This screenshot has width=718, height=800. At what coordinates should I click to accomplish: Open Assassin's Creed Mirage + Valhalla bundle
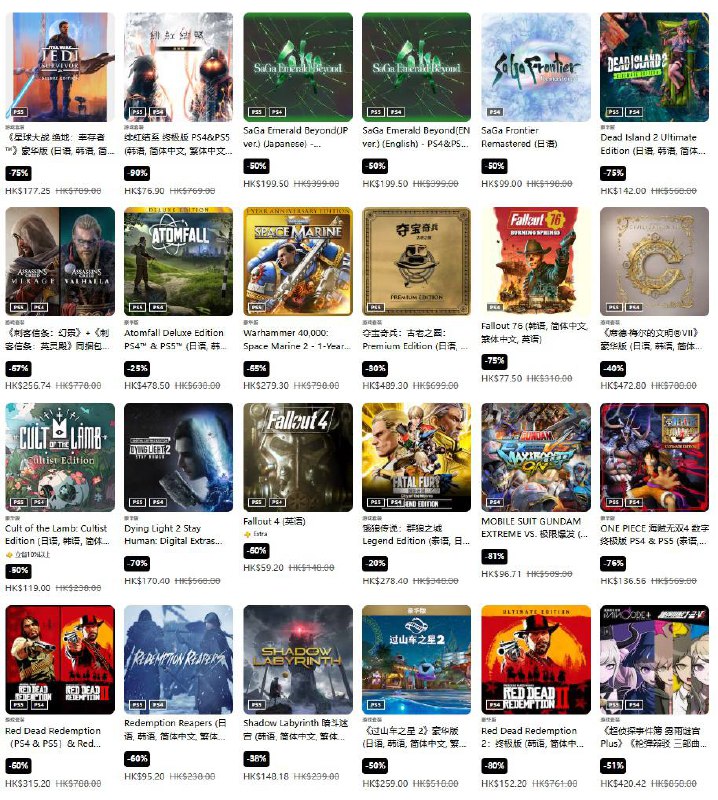59,261
